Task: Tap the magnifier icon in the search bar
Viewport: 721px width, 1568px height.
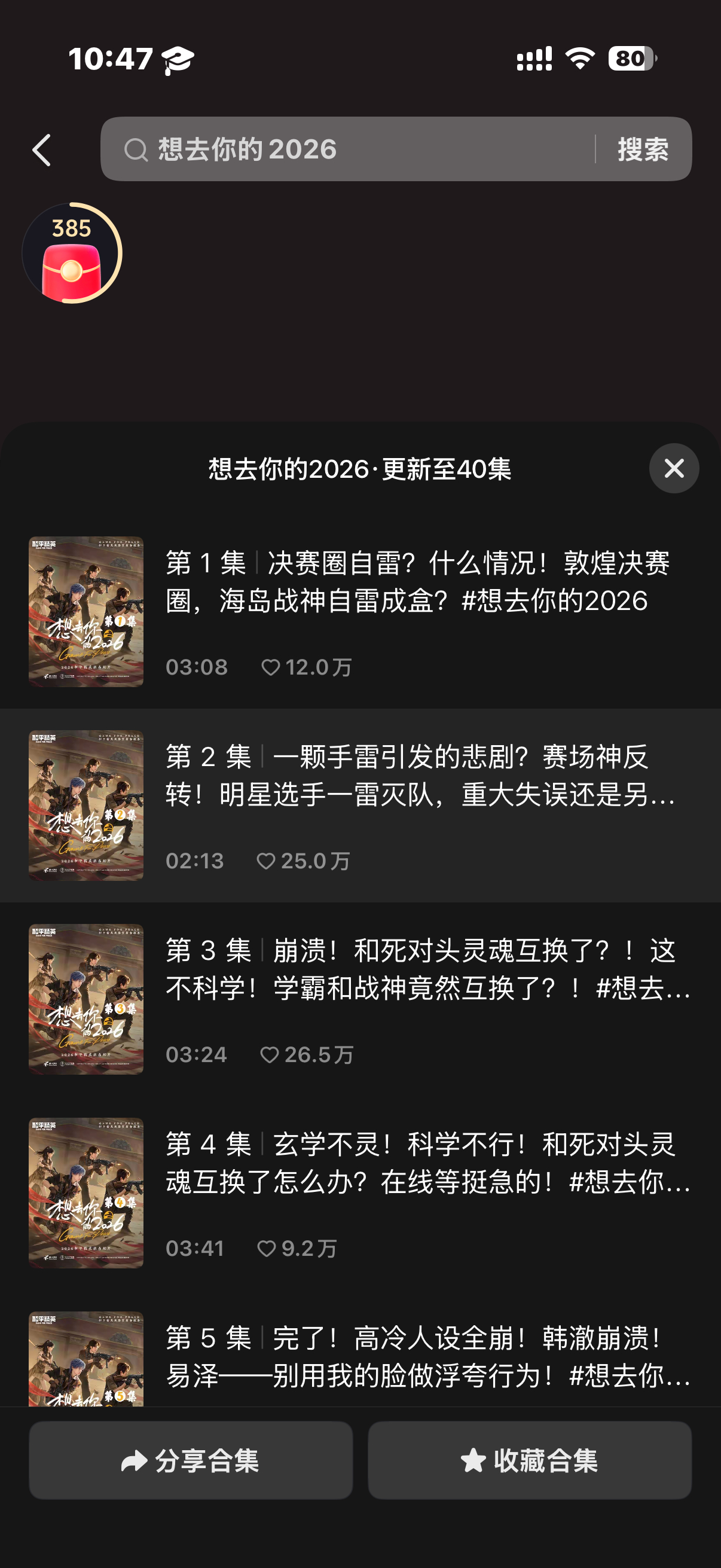Action: pos(137,149)
